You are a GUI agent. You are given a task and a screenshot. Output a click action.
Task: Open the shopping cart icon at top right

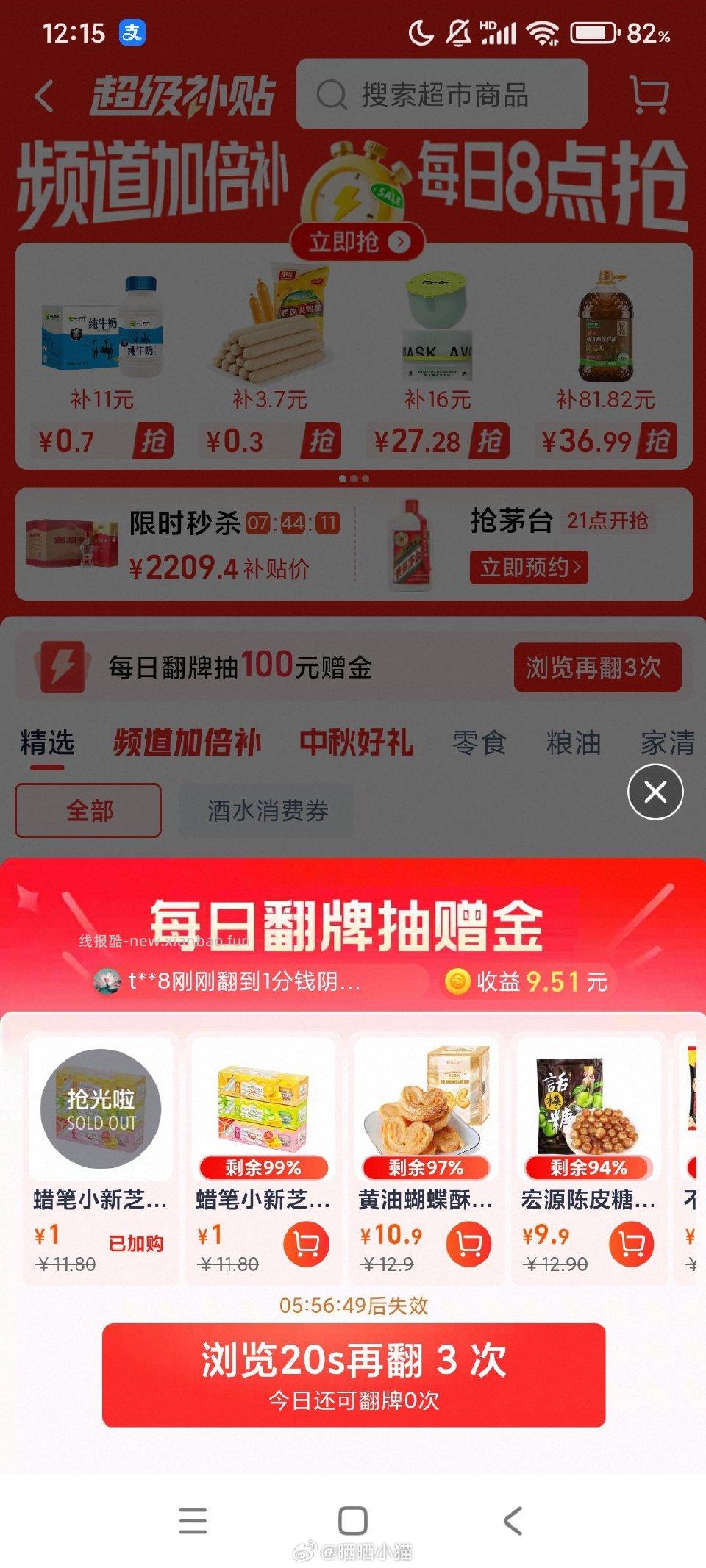pyautogui.click(x=647, y=94)
